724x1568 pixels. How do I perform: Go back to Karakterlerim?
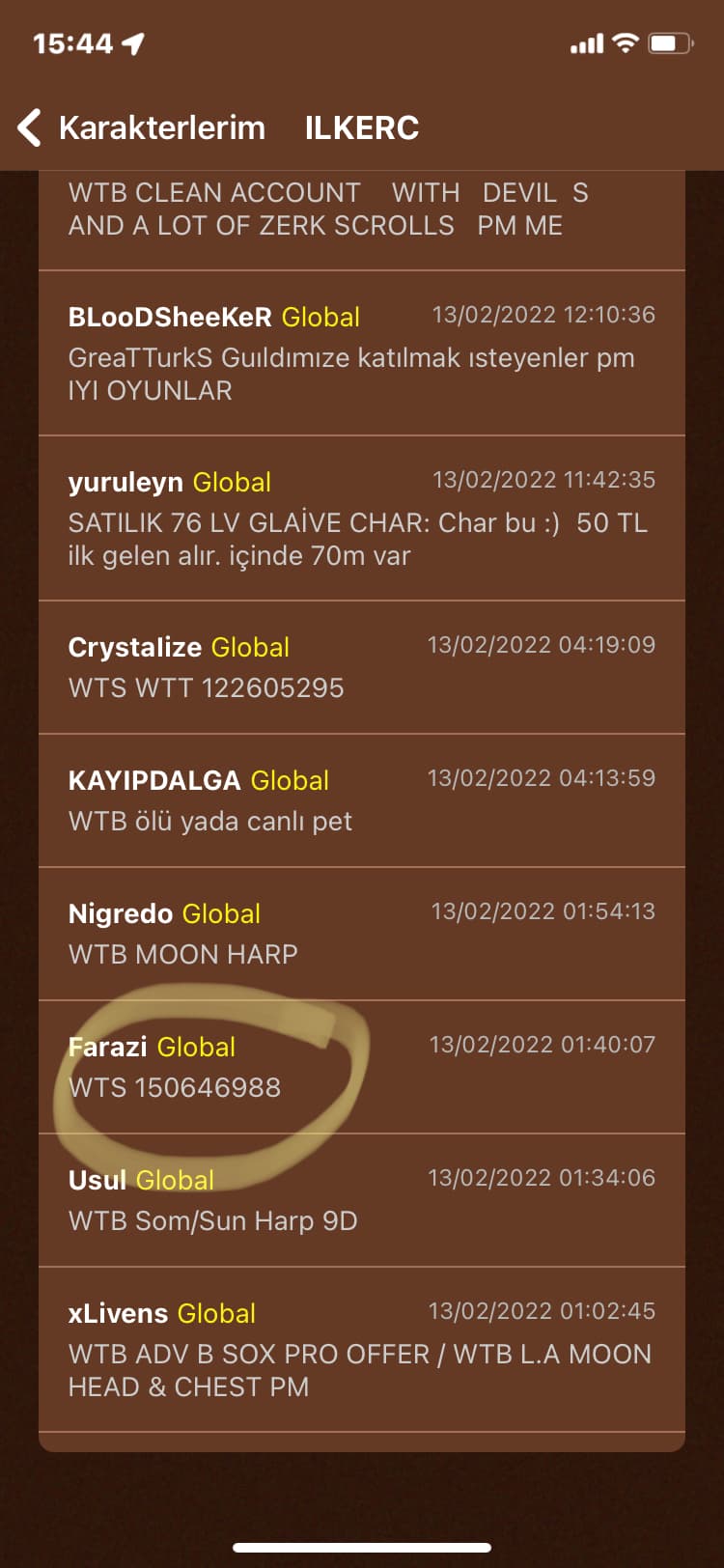coord(142,127)
